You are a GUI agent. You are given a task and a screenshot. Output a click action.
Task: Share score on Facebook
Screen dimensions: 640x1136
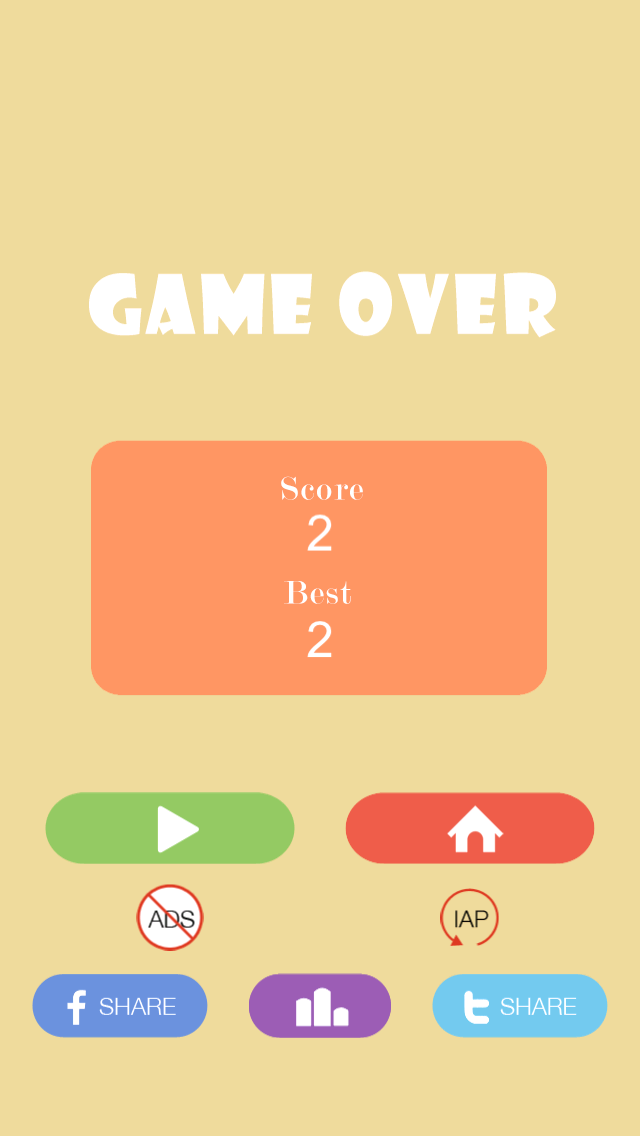tap(120, 1006)
